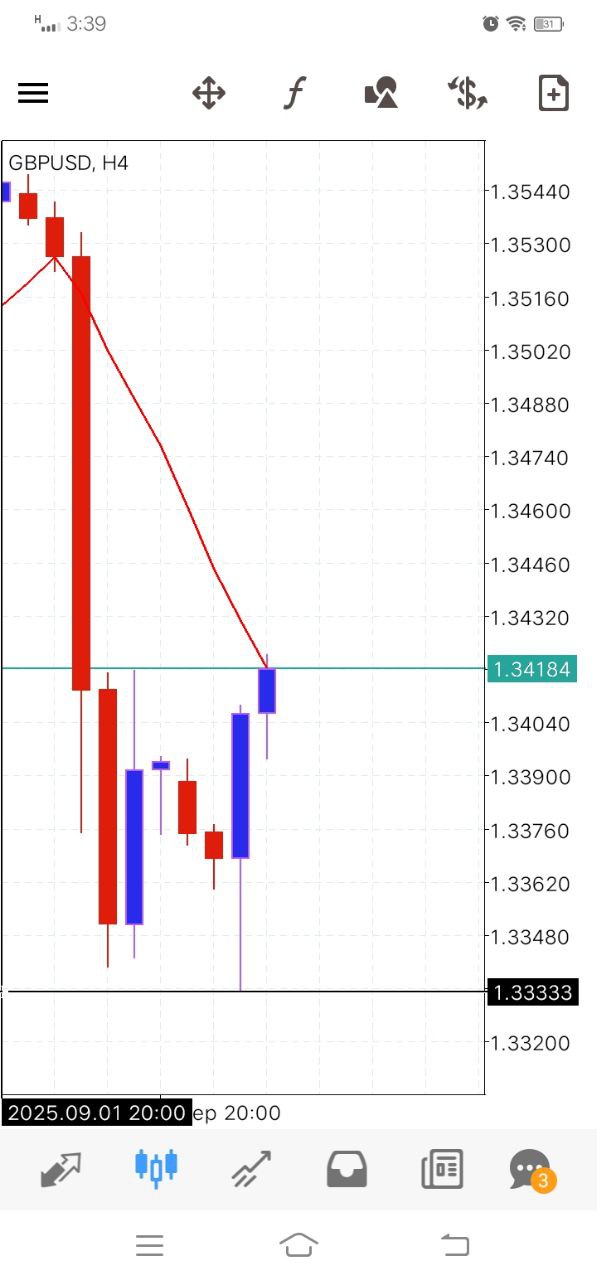Open the News tab
The image size is (597, 1280).
click(442, 1168)
